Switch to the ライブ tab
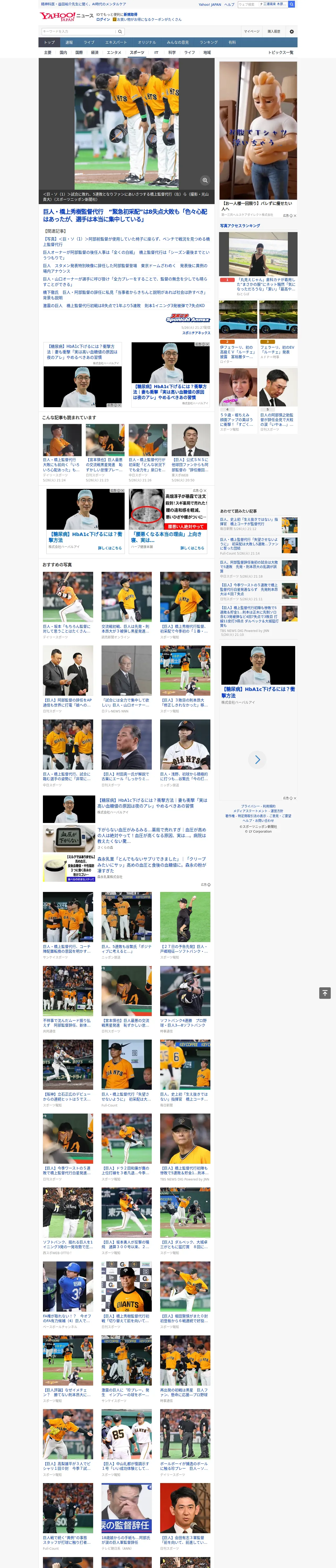The image size is (336, 1568). (89, 43)
